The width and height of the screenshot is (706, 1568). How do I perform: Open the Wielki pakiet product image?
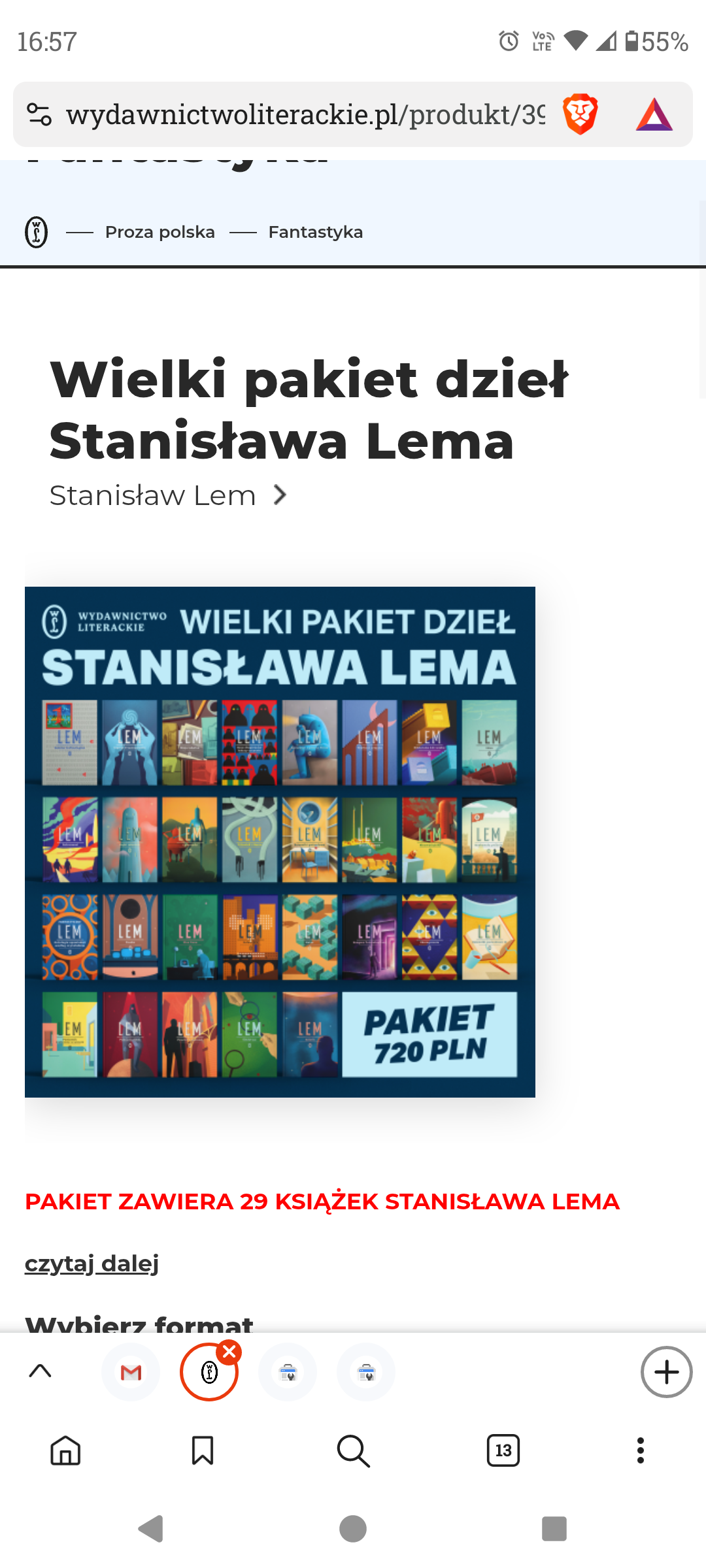point(280,841)
